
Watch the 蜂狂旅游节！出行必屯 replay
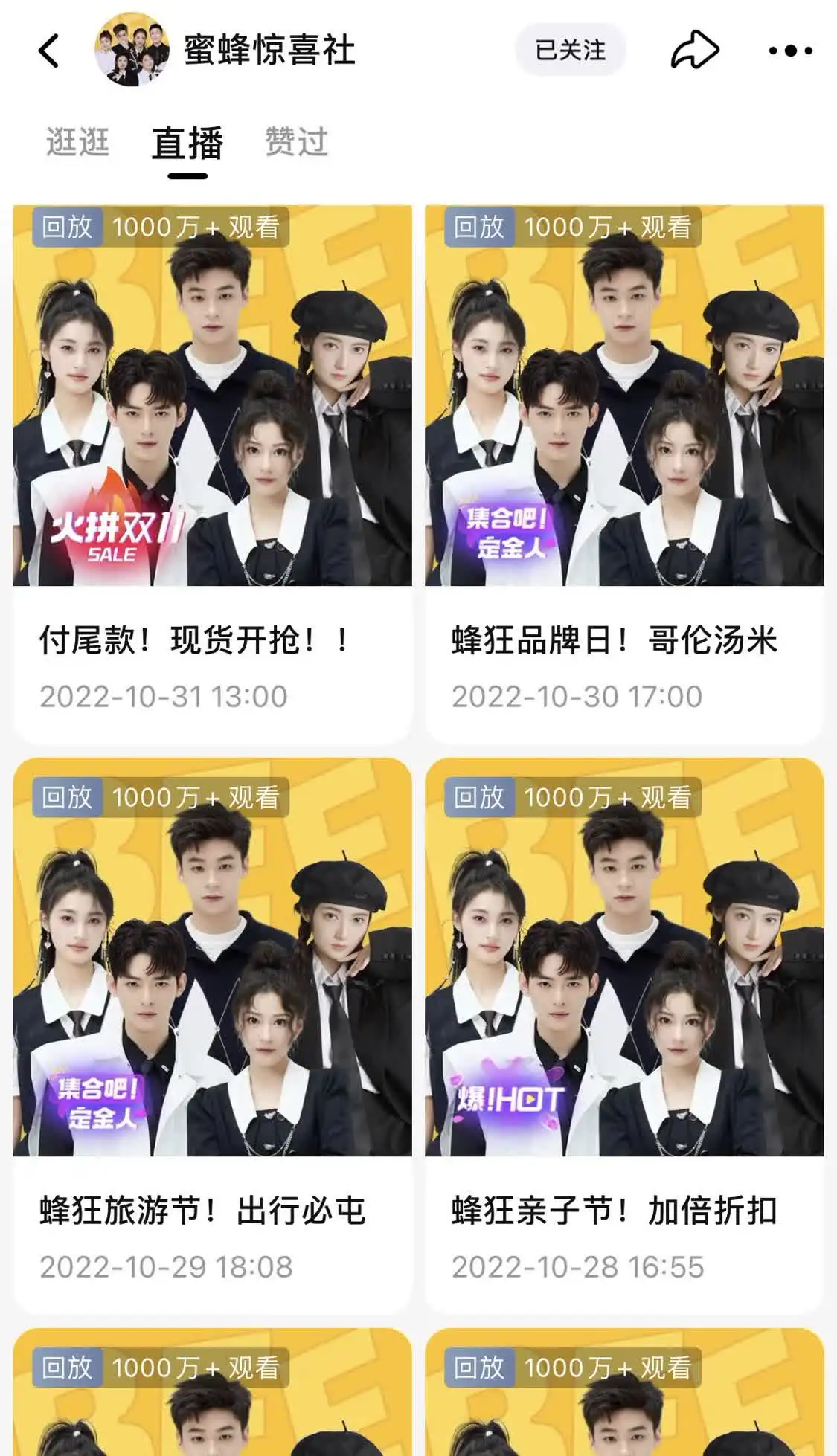point(212,1035)
